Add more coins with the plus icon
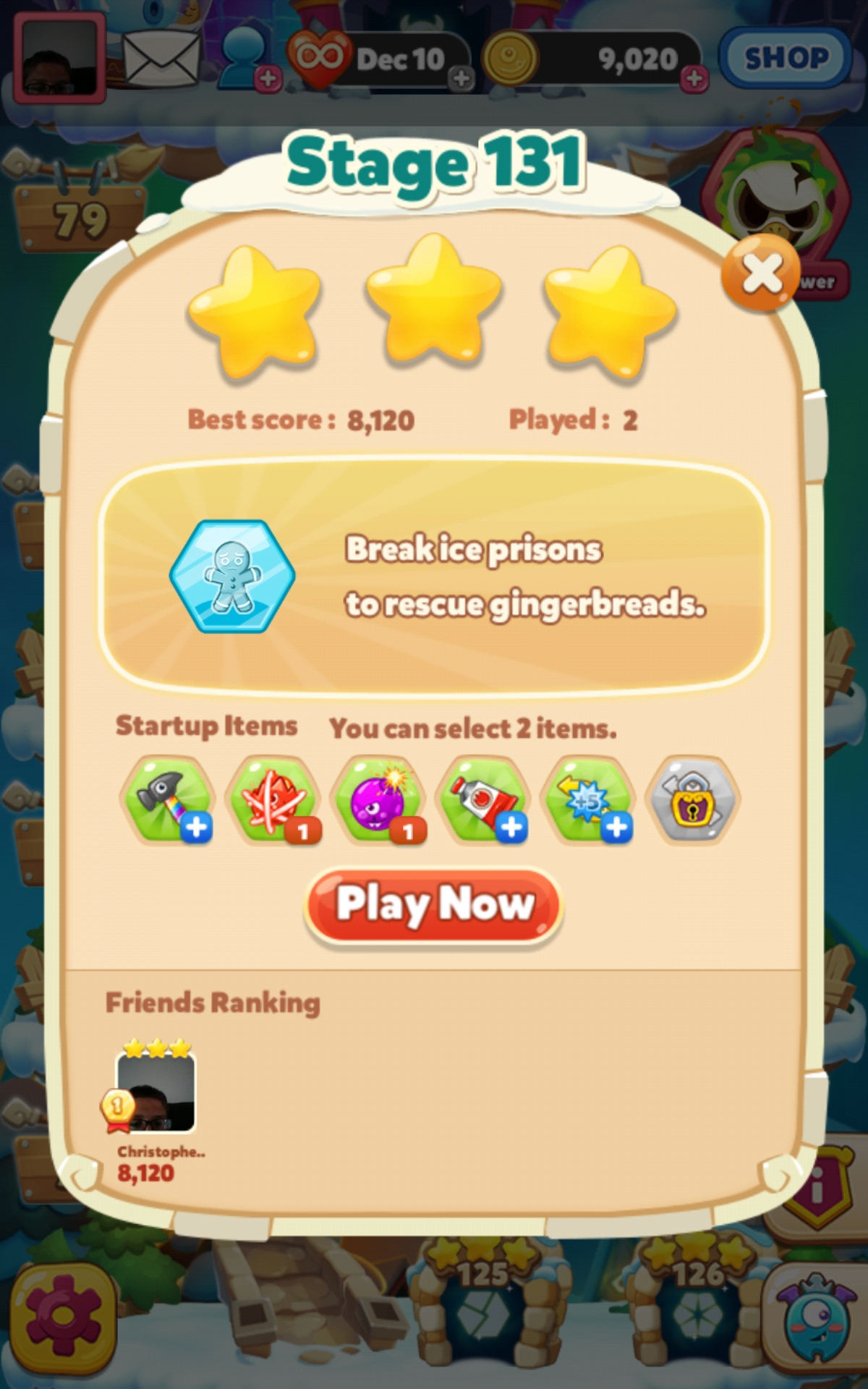The image size is (868, 1389). [694, 79]
